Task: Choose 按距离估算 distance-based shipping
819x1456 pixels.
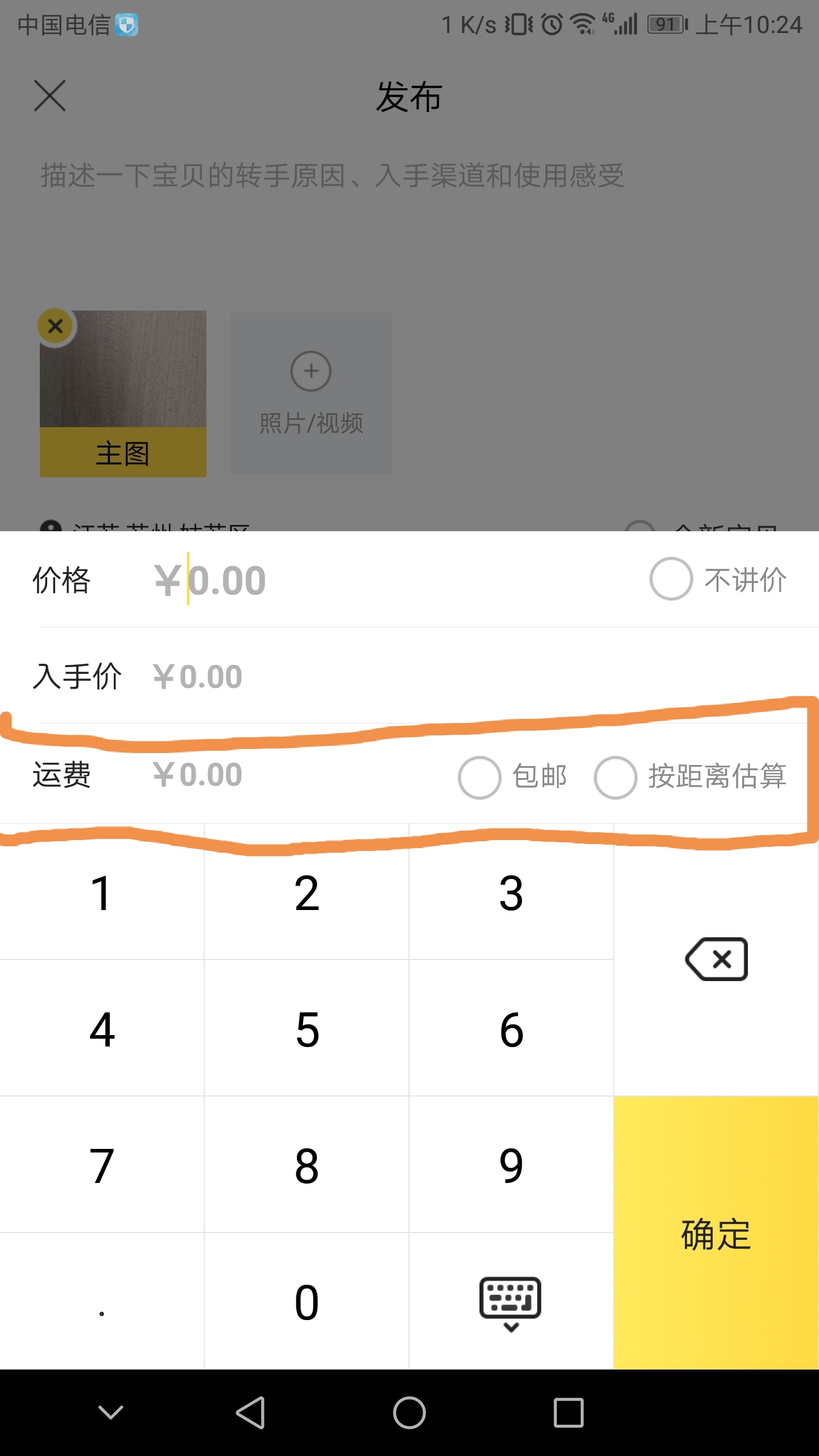Action: pos(615,777)
